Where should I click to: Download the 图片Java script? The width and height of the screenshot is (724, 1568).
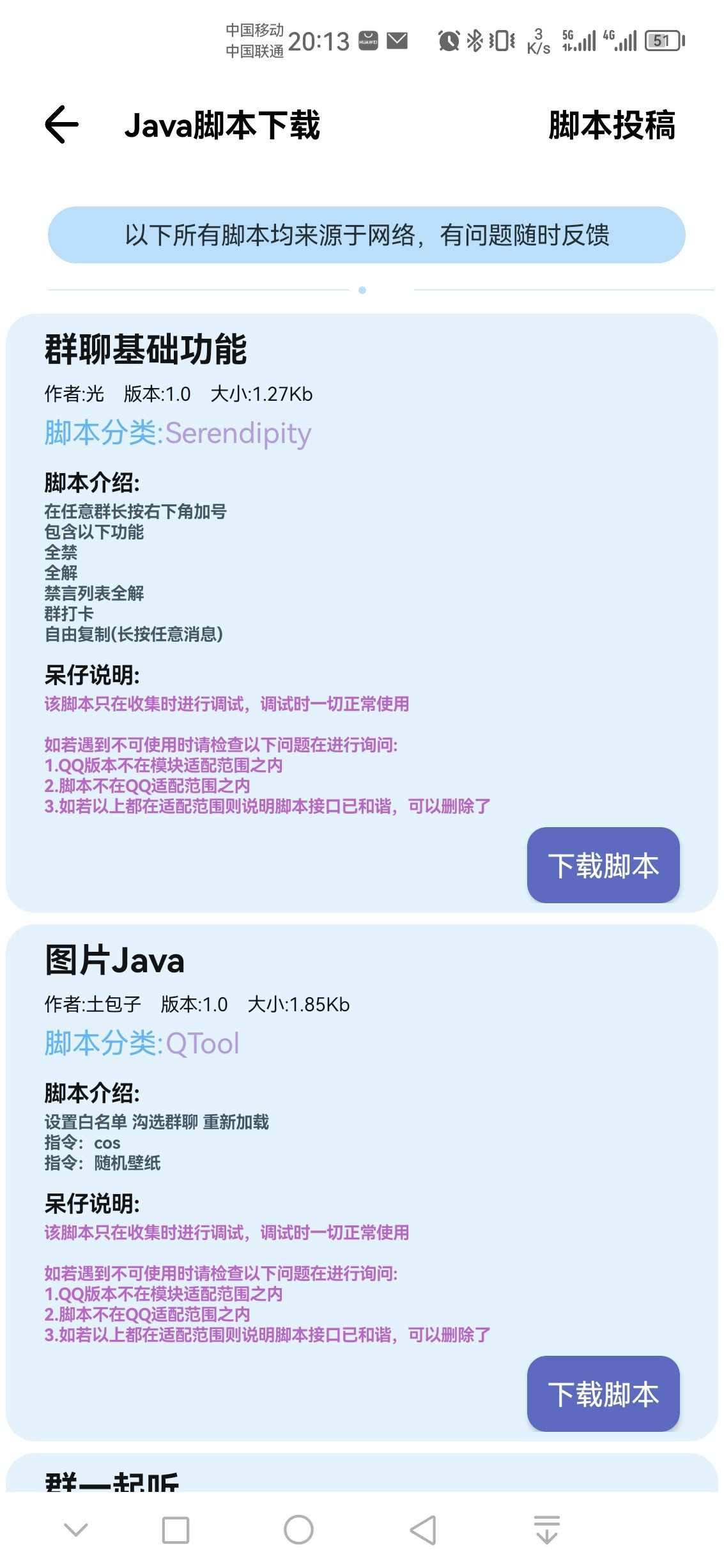point(603,1393)
